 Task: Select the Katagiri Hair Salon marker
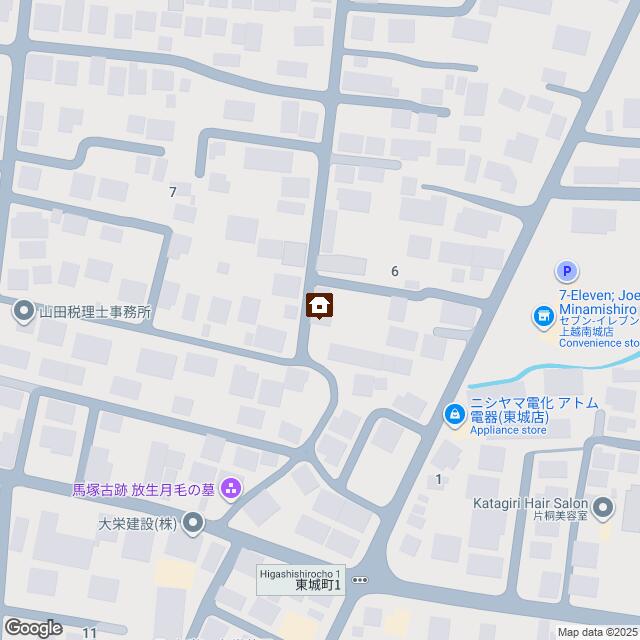603,509
